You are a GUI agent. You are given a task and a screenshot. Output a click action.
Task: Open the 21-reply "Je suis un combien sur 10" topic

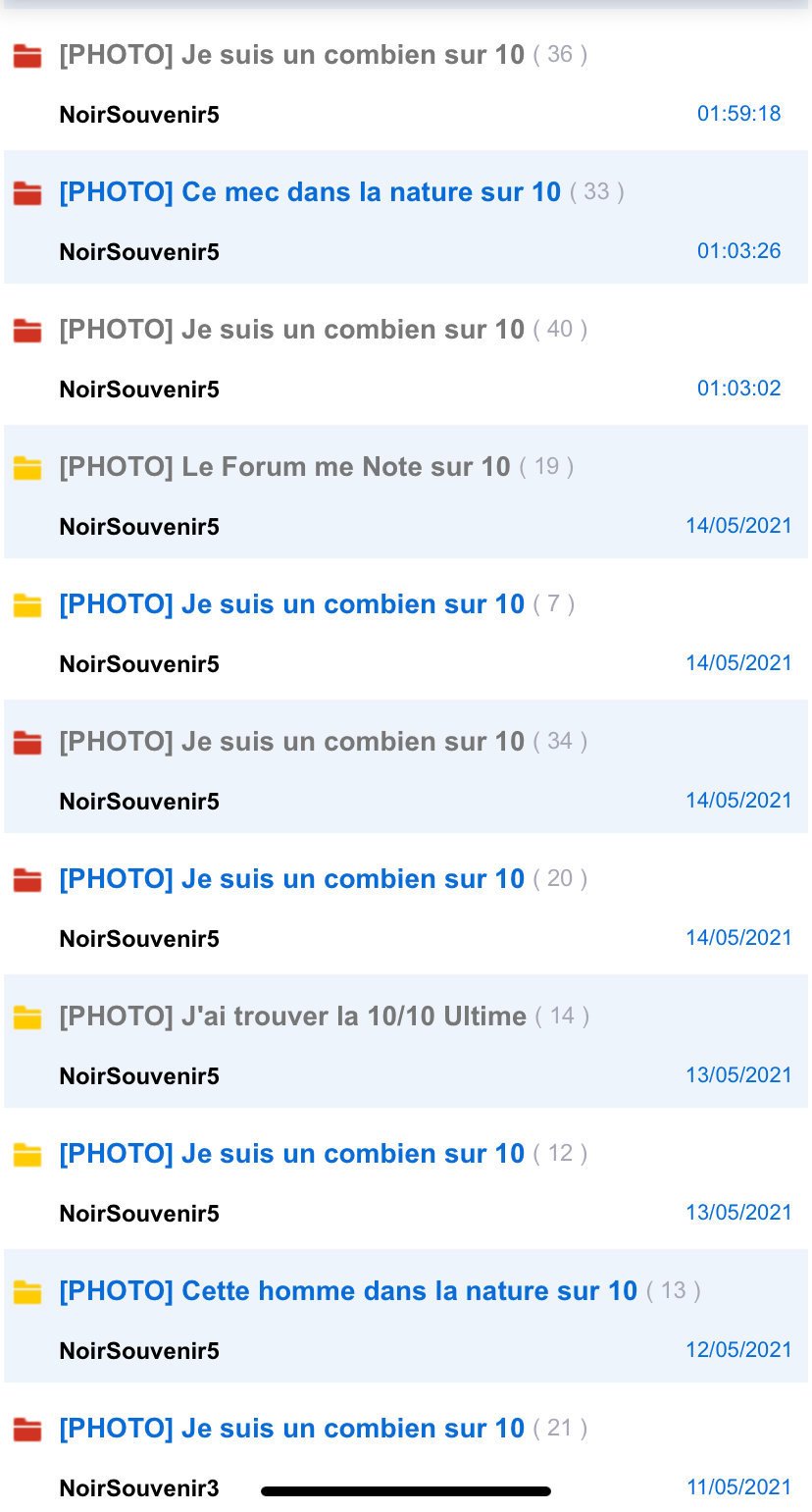pyautogui.click(x=291, y=1429)
